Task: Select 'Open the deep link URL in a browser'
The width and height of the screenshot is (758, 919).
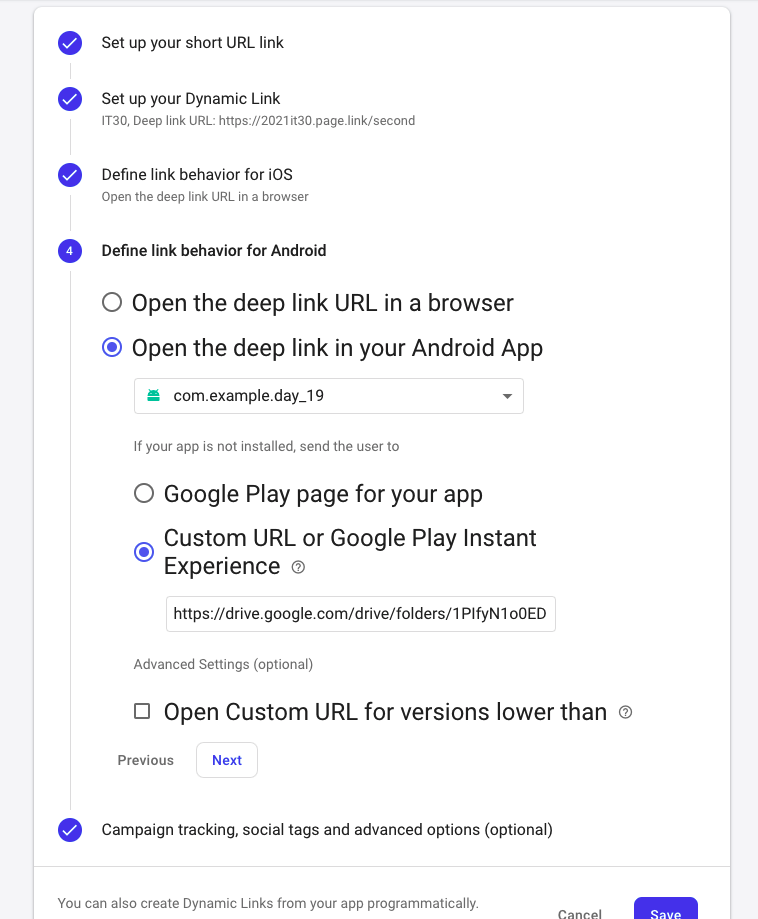Action: (113, 302)
